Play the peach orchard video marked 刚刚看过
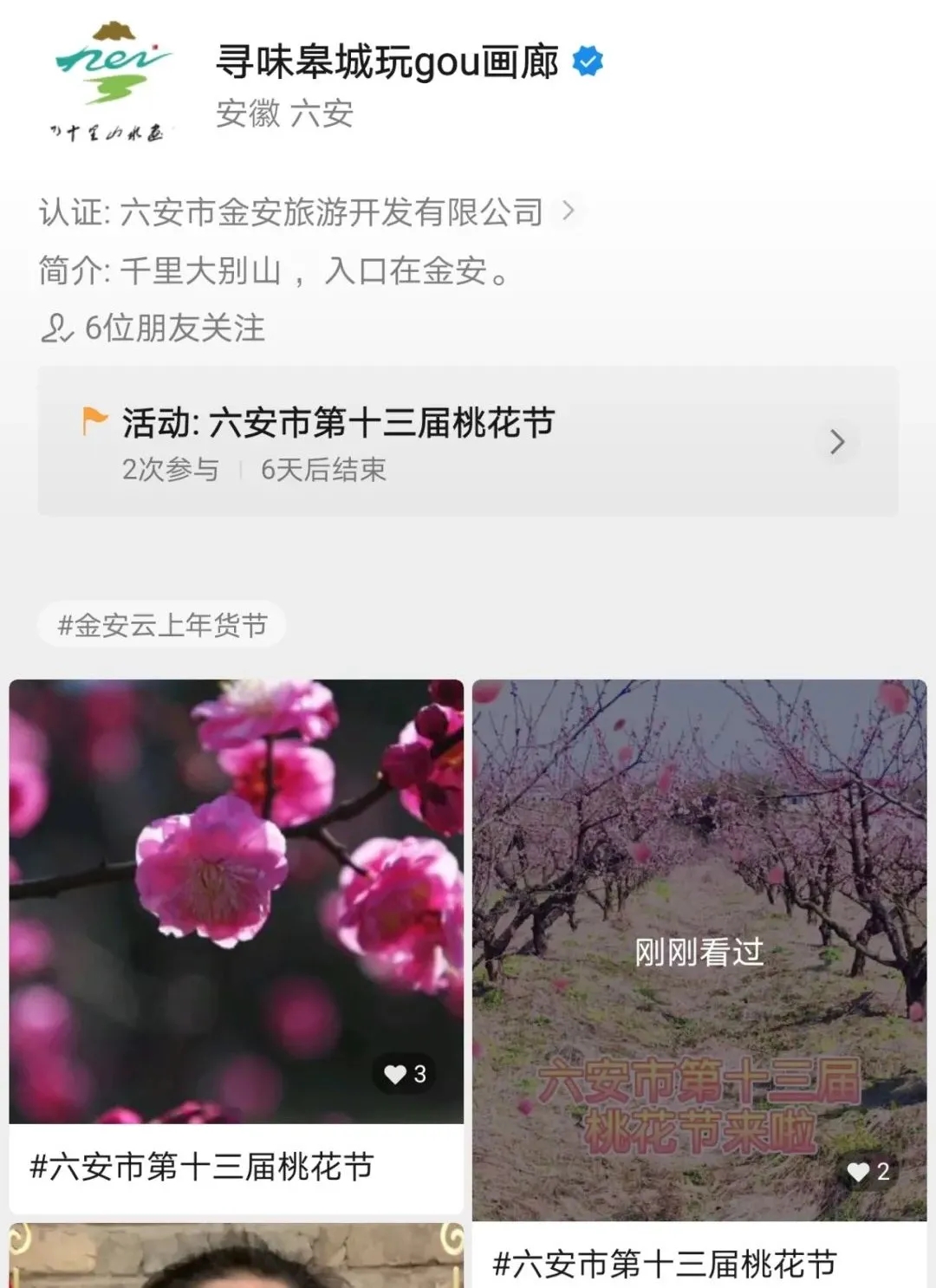The height and width of the screenshot is (1288, 936). point(699,950)
